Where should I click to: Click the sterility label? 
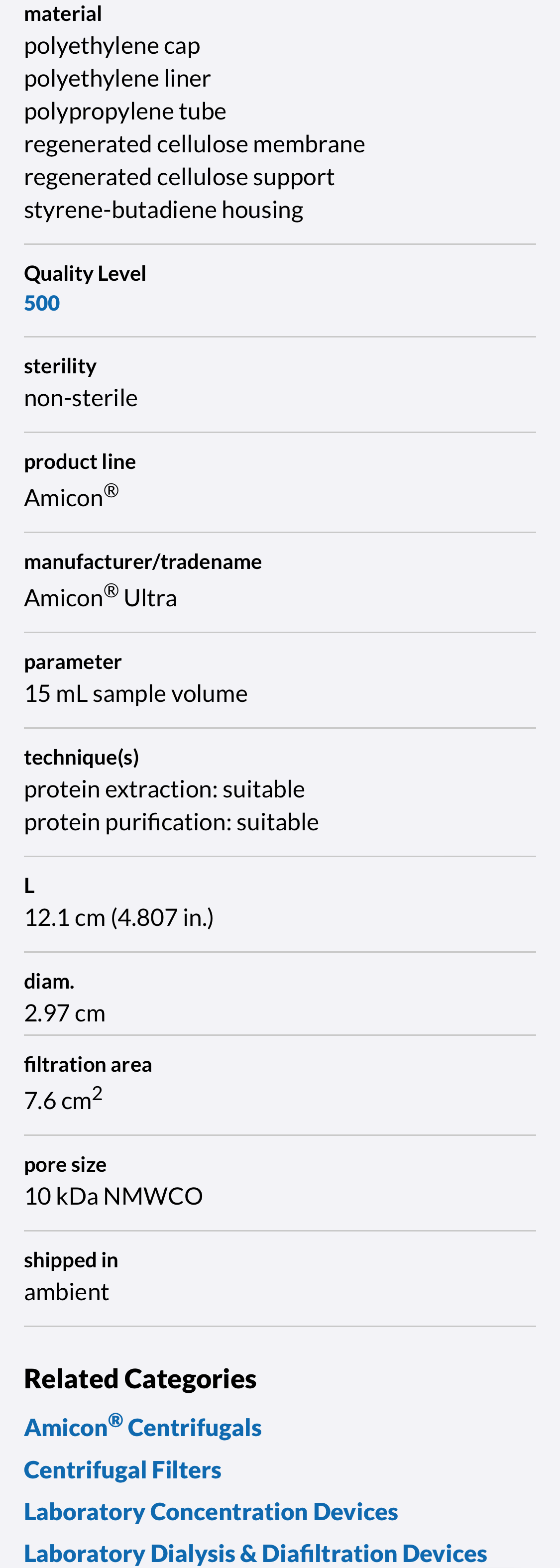point(60,365)
